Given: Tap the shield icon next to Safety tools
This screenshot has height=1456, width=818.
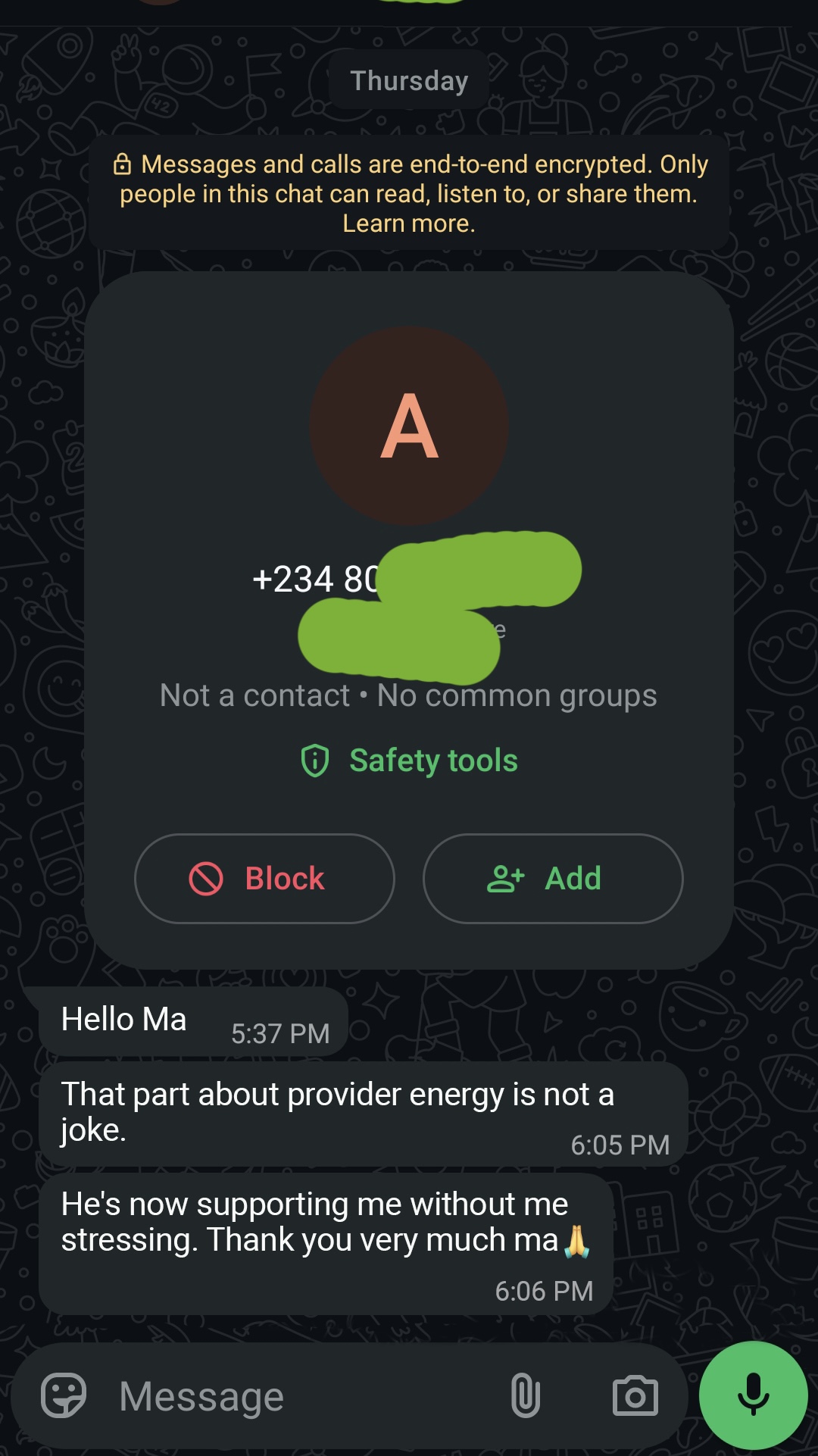Looking at the screenshot, I should (314, 760).
